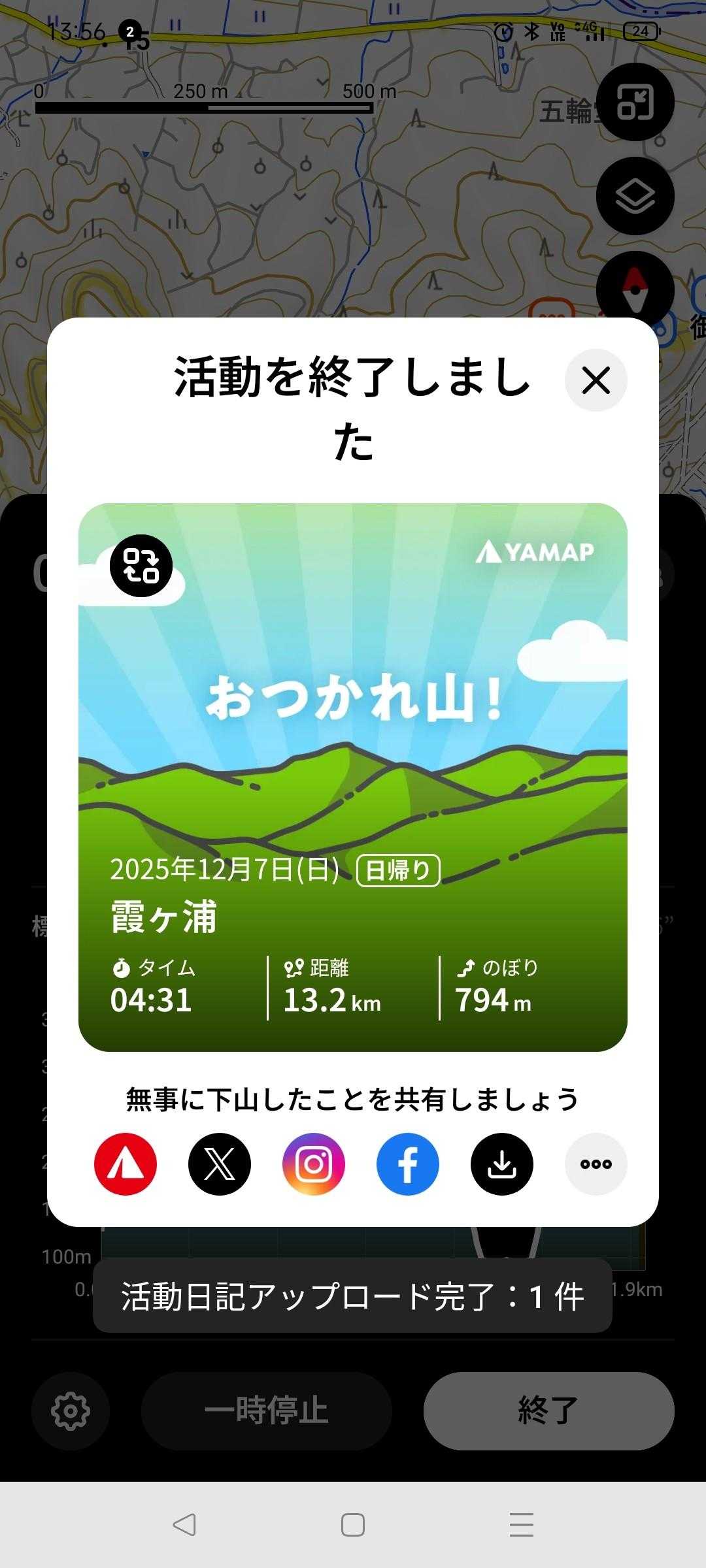Viewport: 706px width, 1568px height.
Task: Open the map layers button
Action: [635, 196]
